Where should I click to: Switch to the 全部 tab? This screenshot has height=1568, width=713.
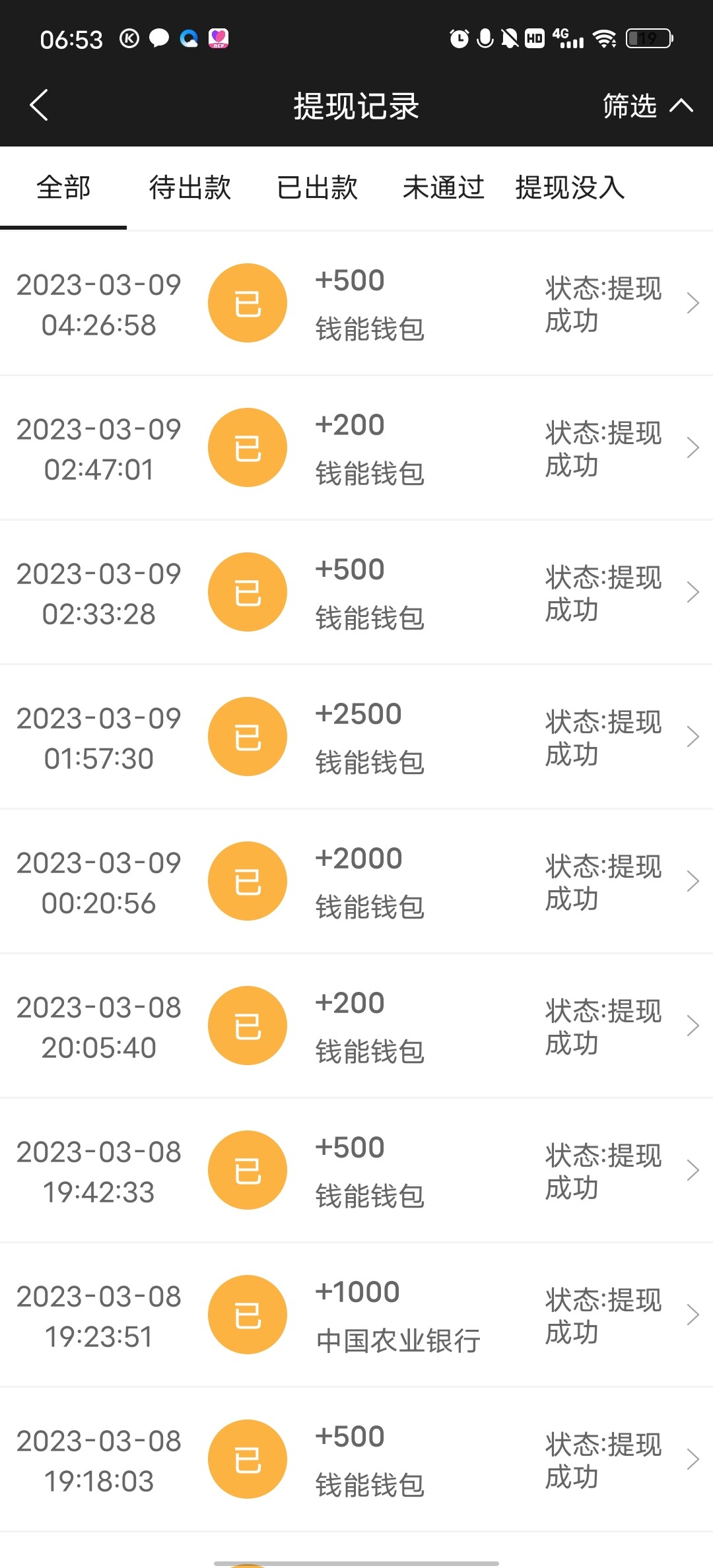click(63, 188)
